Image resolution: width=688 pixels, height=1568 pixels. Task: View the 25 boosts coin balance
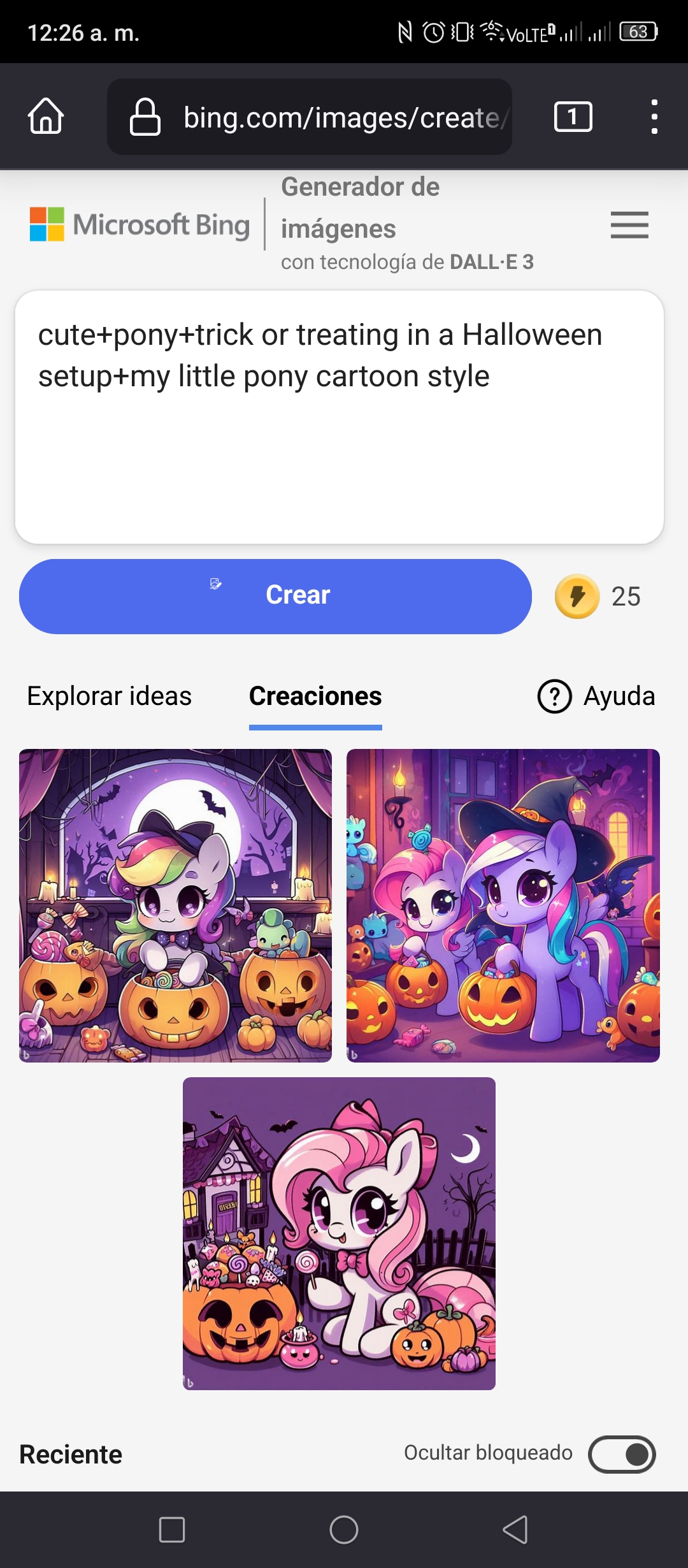(x=598, y=597)
